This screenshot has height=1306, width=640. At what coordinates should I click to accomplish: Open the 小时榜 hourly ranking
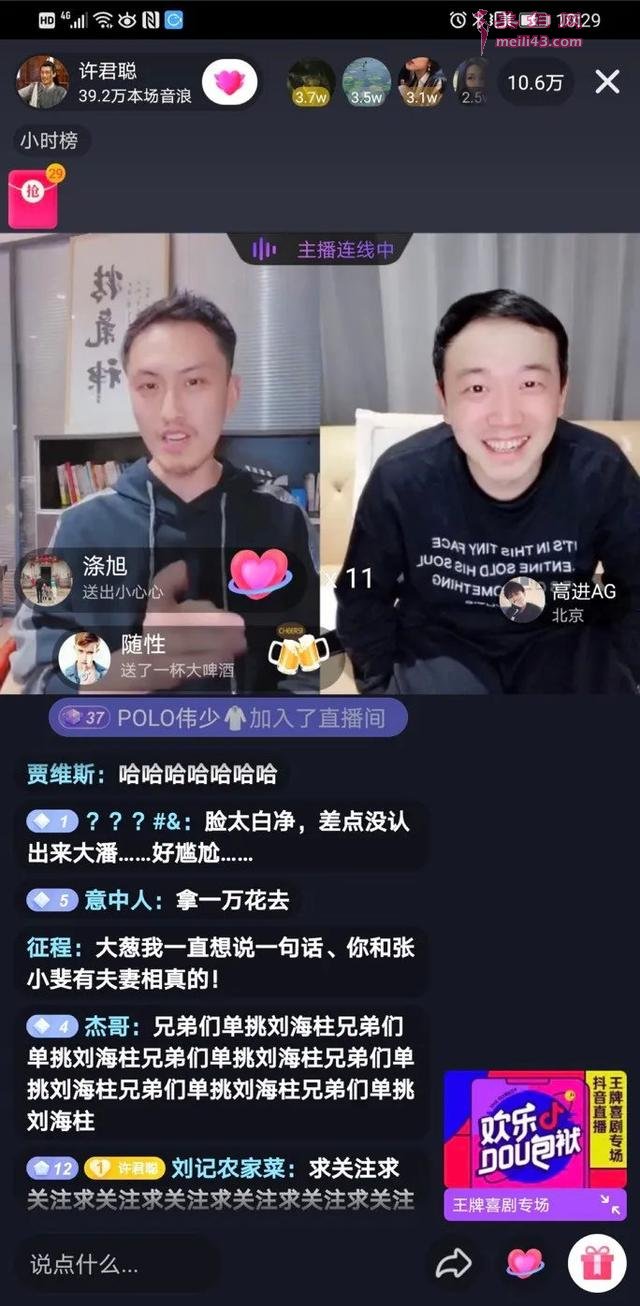click(48, 141)
